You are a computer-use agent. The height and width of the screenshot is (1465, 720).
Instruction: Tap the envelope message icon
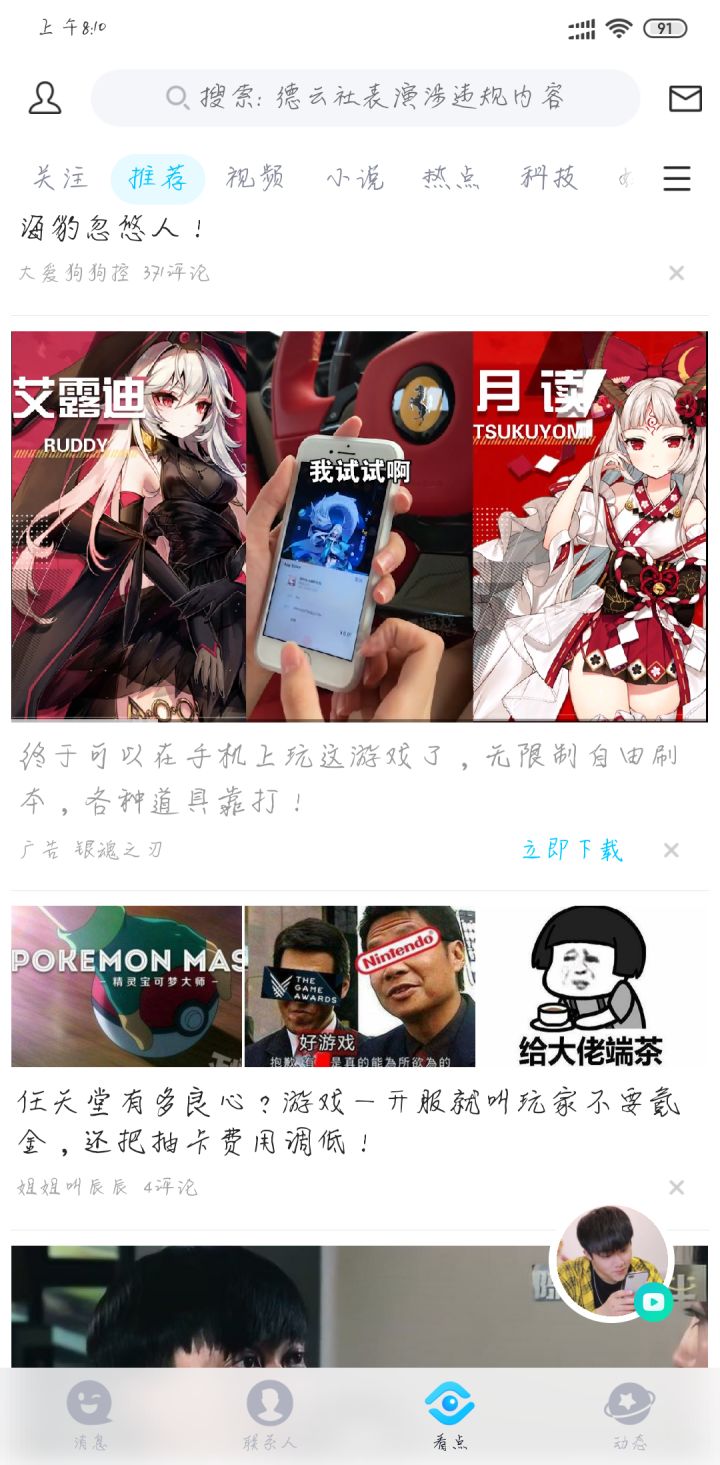coord(684,97)
